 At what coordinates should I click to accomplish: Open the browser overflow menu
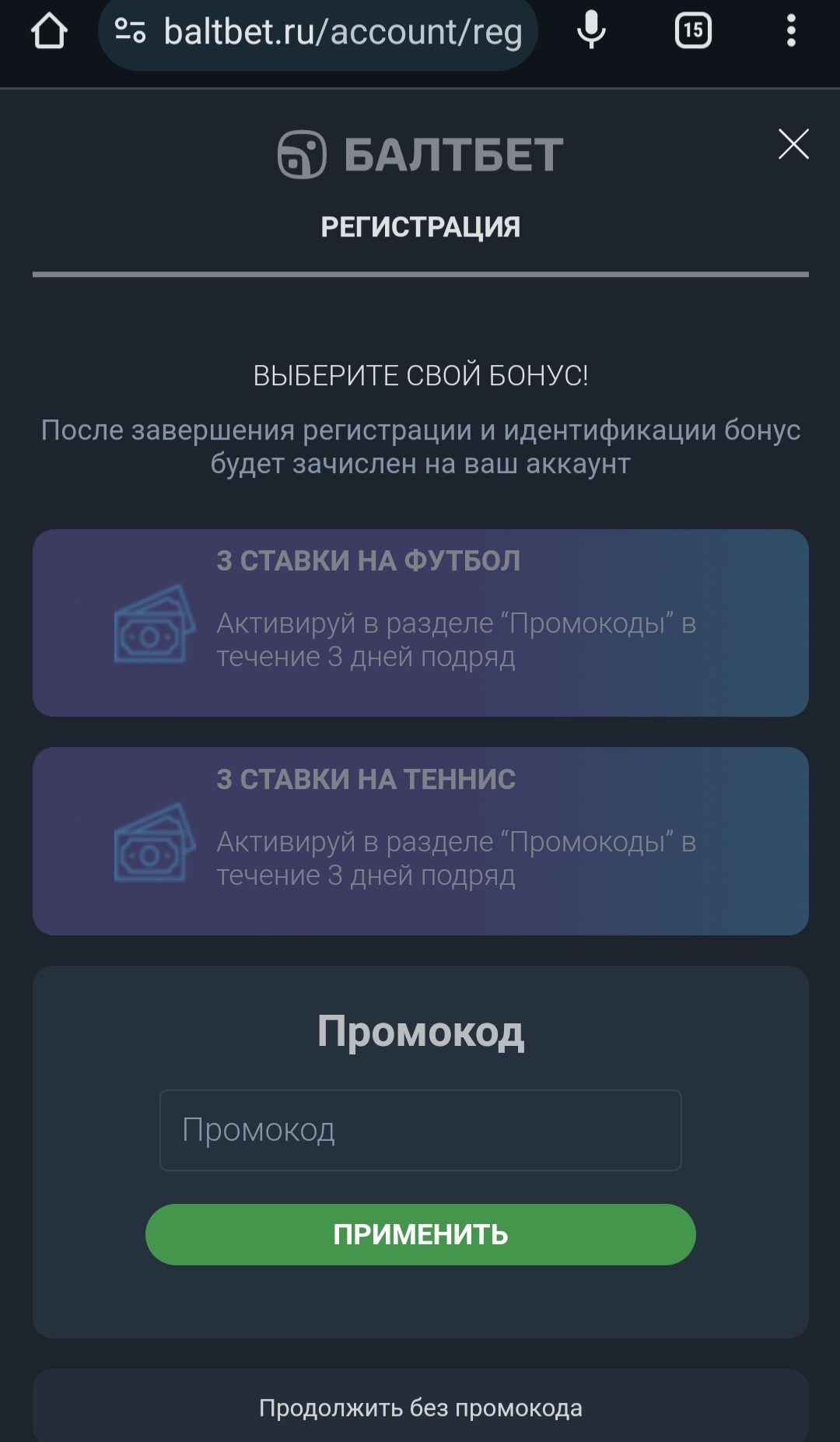pyautogui.click(x=791, y=31)
